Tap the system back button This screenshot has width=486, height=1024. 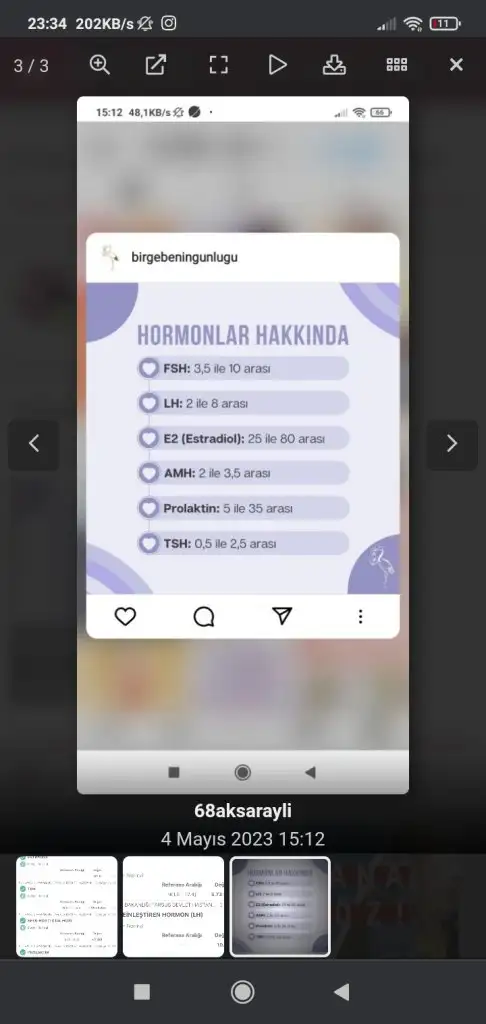click(x=341, y=992)
